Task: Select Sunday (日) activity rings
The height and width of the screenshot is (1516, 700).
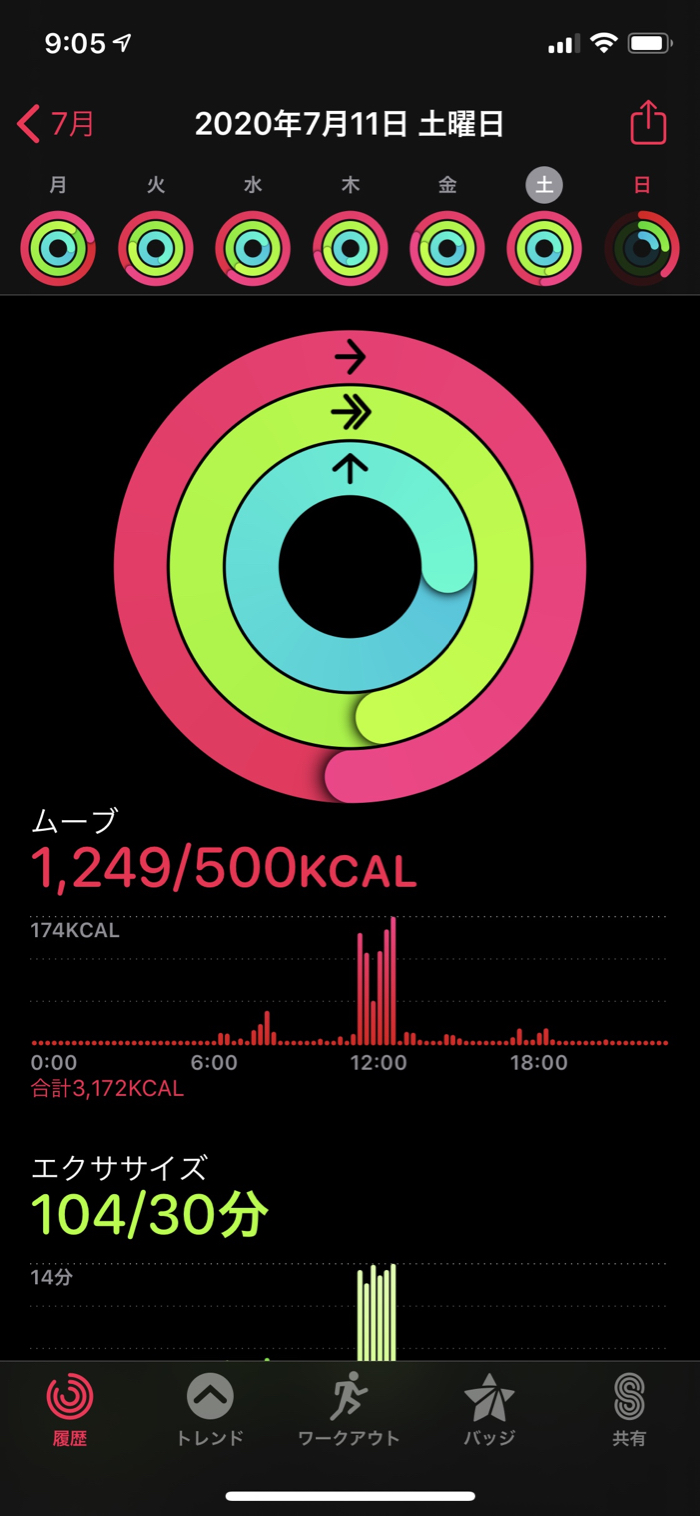Action: pyautogui.click(x=642, y=249)
